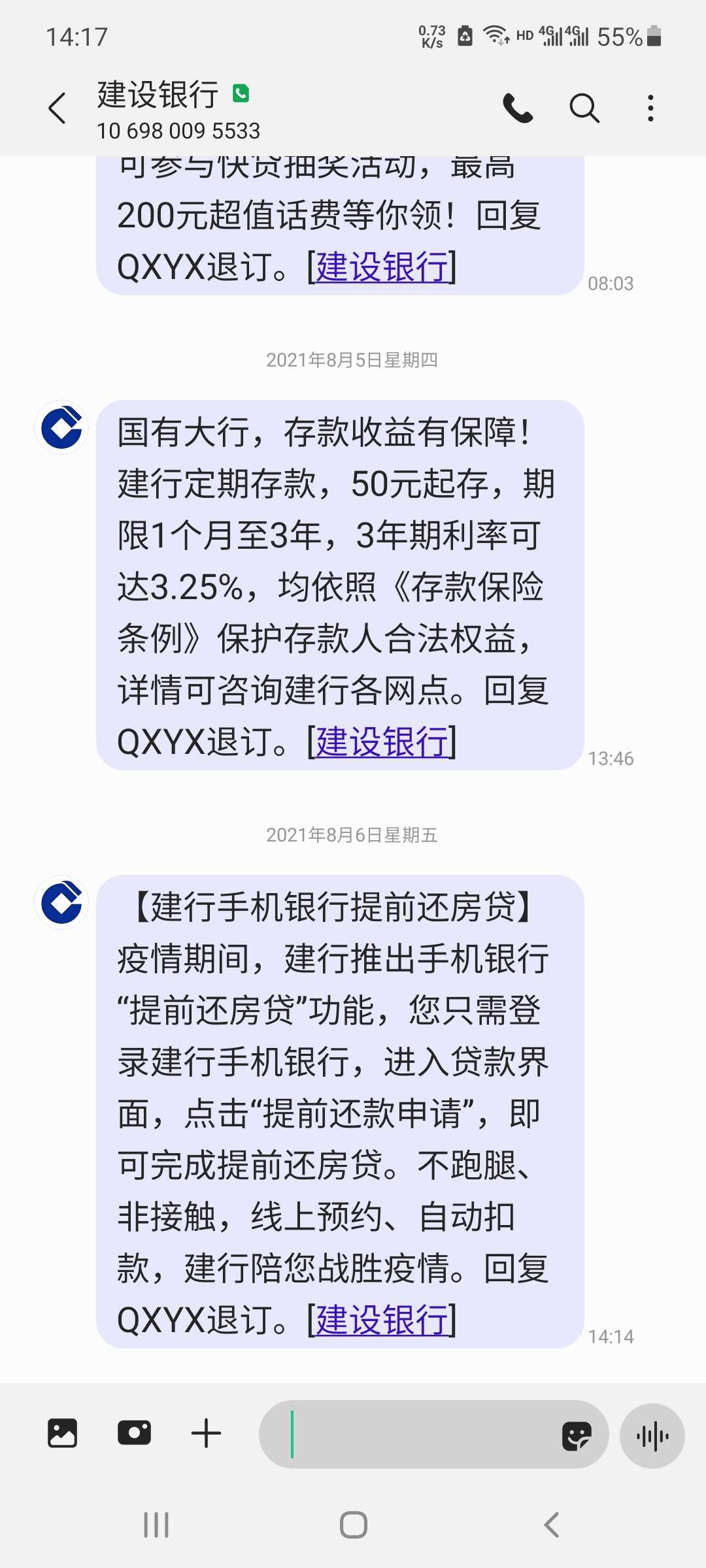This screenshot has width=706, height=1568.
Task: Open the three-dot overflow menu
Action: coord(650,108)
